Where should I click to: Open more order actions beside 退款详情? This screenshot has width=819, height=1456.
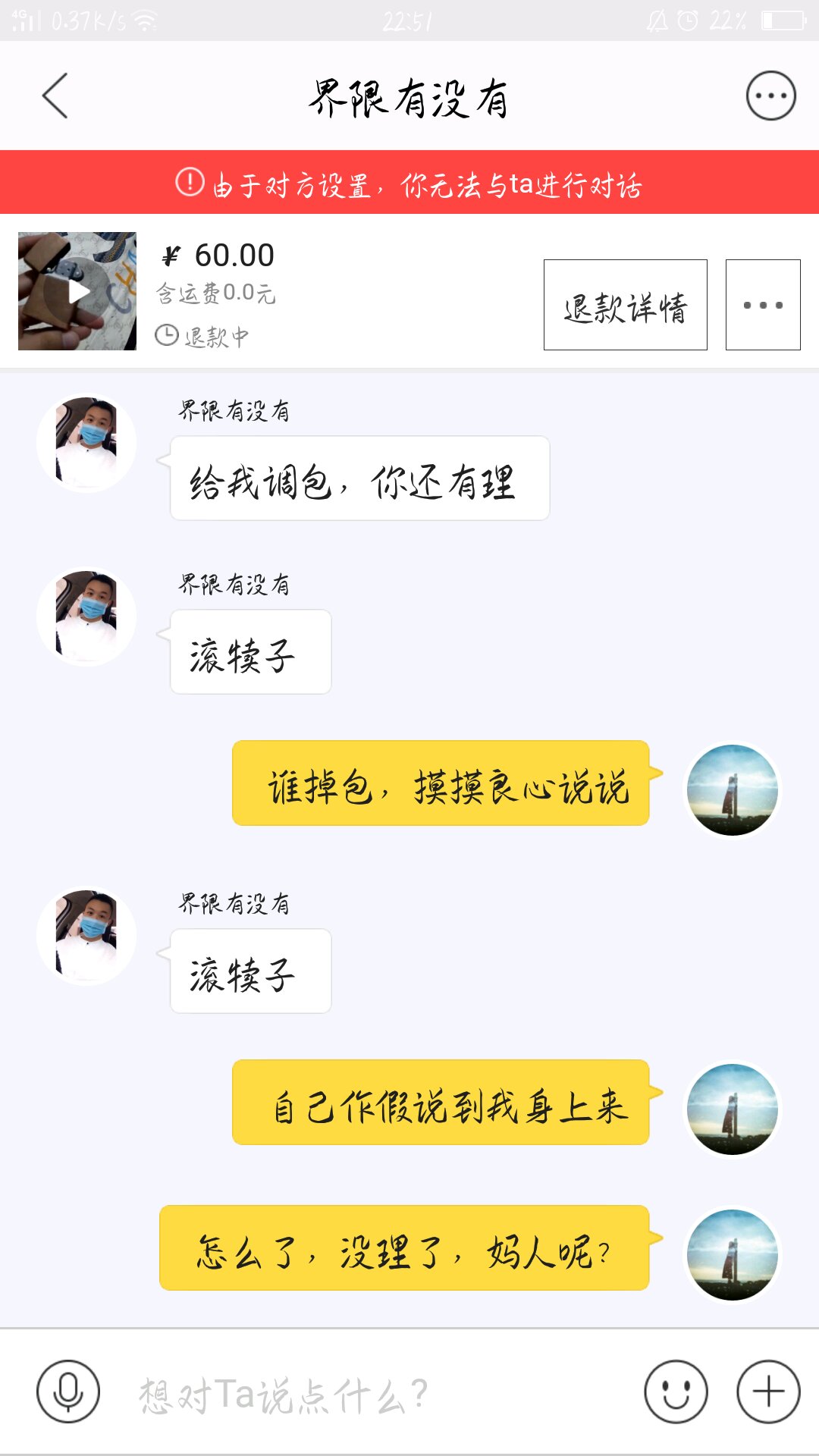(x=762, y=305)
